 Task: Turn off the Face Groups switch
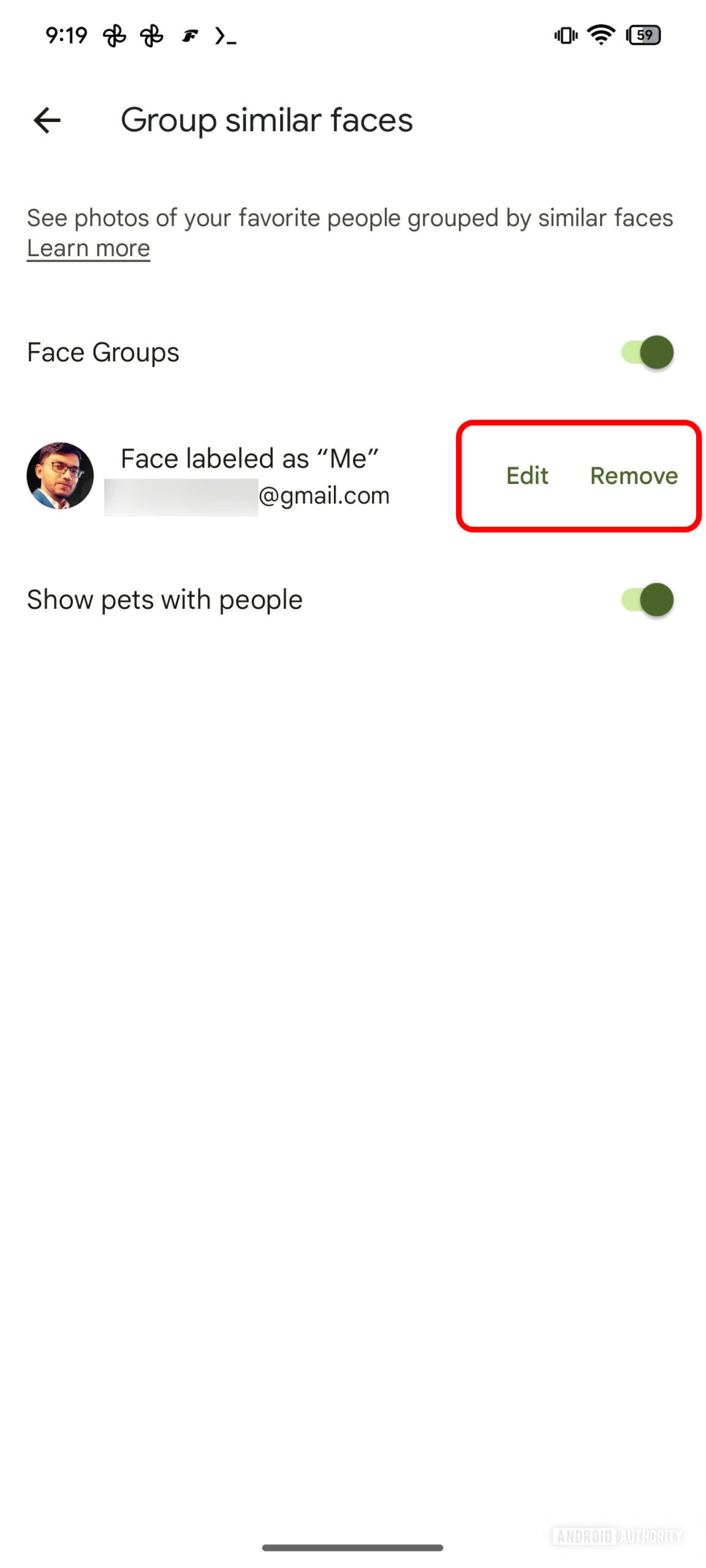click(x=646, y=352)
